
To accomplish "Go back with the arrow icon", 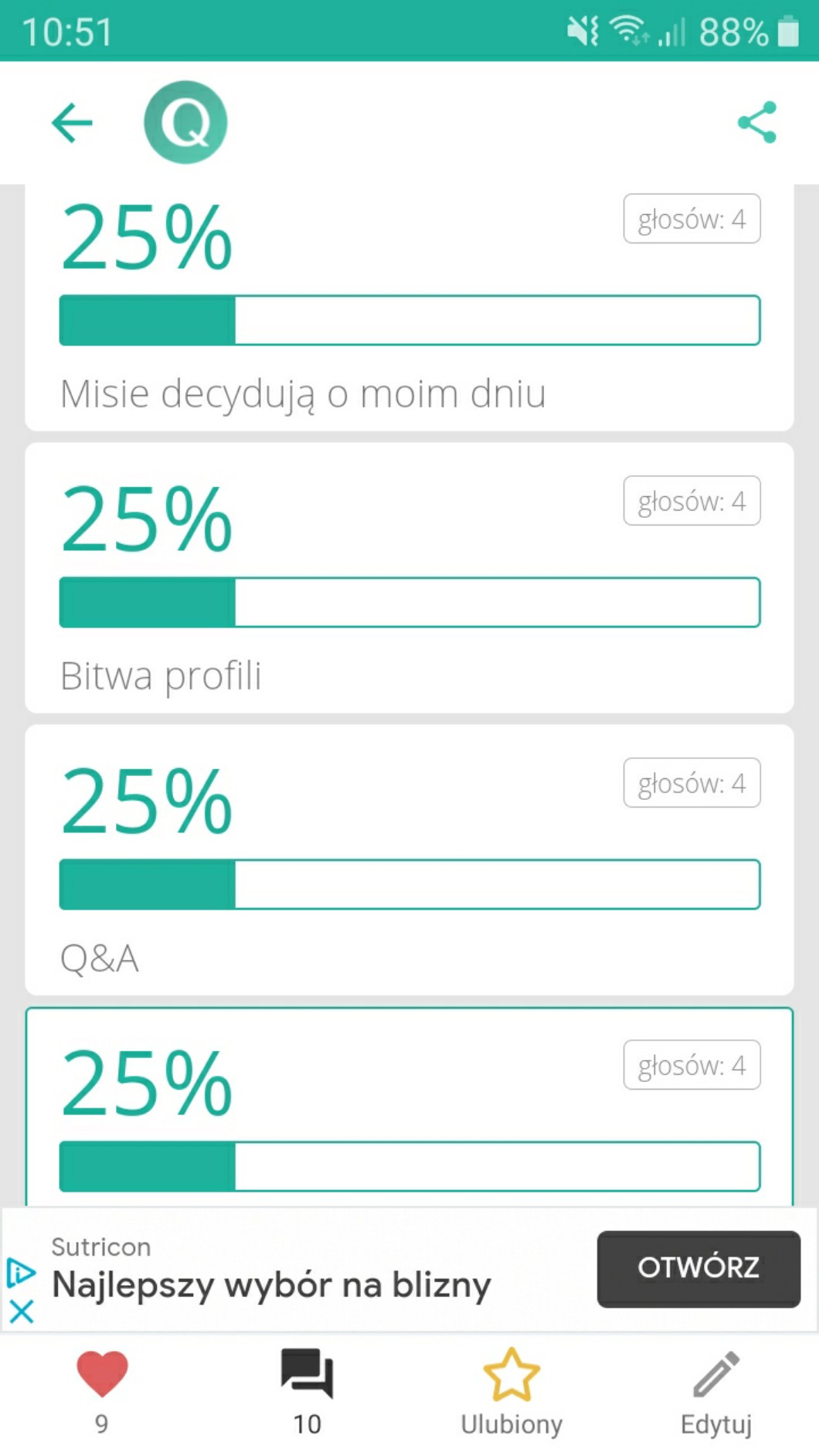I will pyautogui.click(x=72, y=123).
